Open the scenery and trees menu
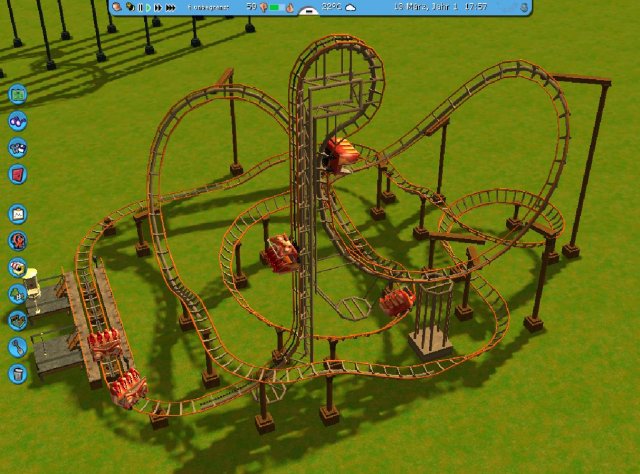Image resolution: width=640 pixels, height=474 pixels. 18,294
